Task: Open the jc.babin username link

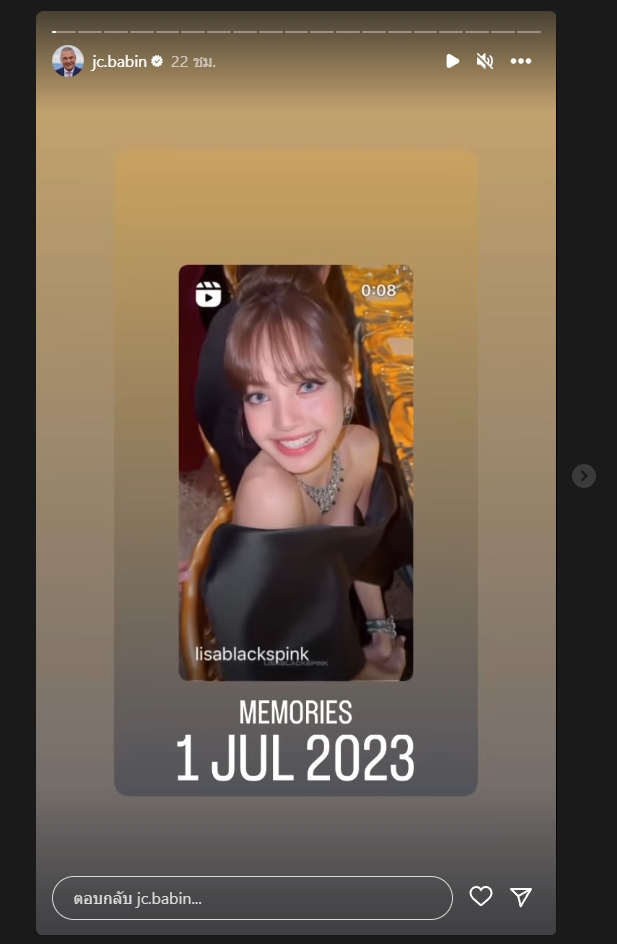Action: pyautogui.click(x=119, y=61)
